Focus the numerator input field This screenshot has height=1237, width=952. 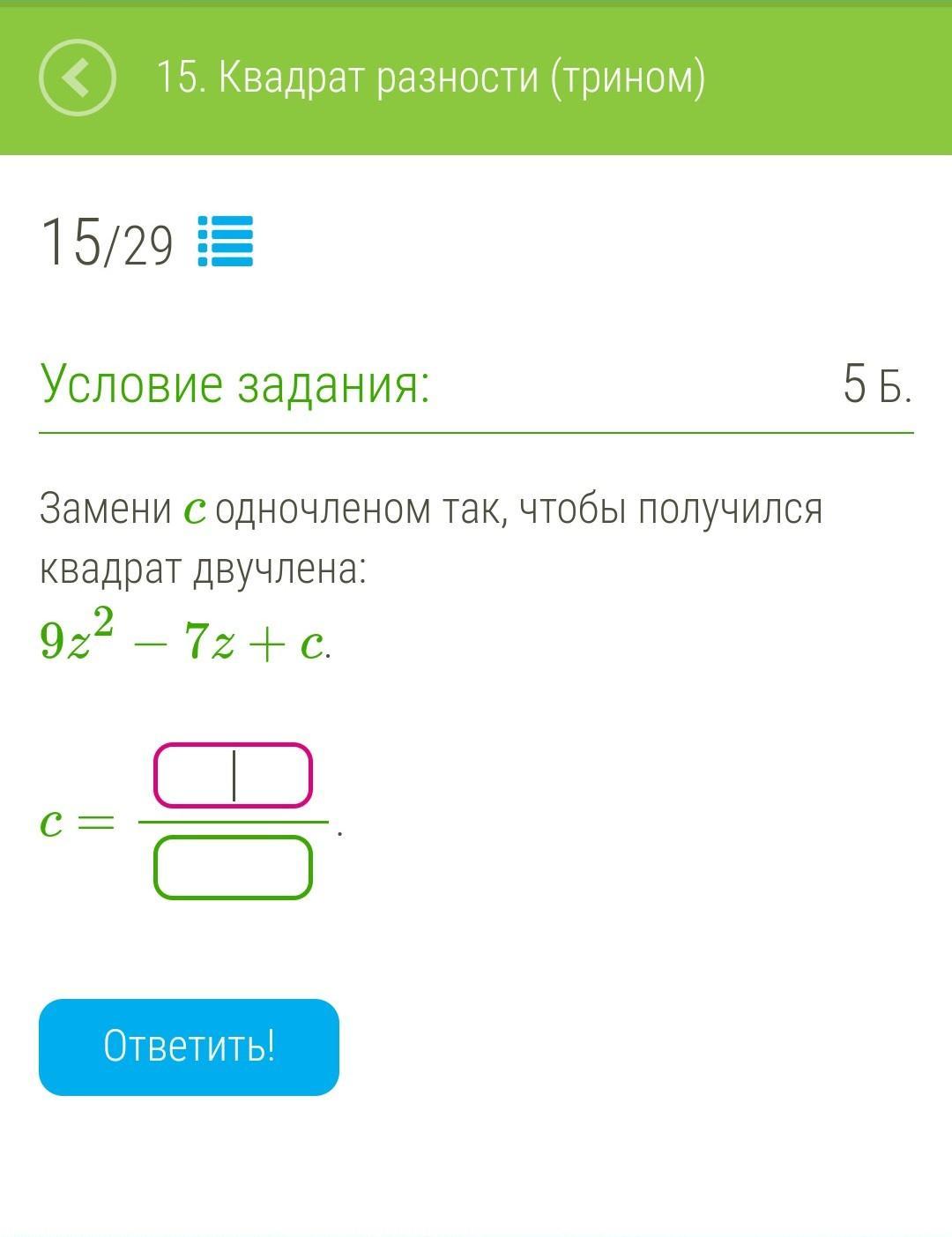coord(233,776)
